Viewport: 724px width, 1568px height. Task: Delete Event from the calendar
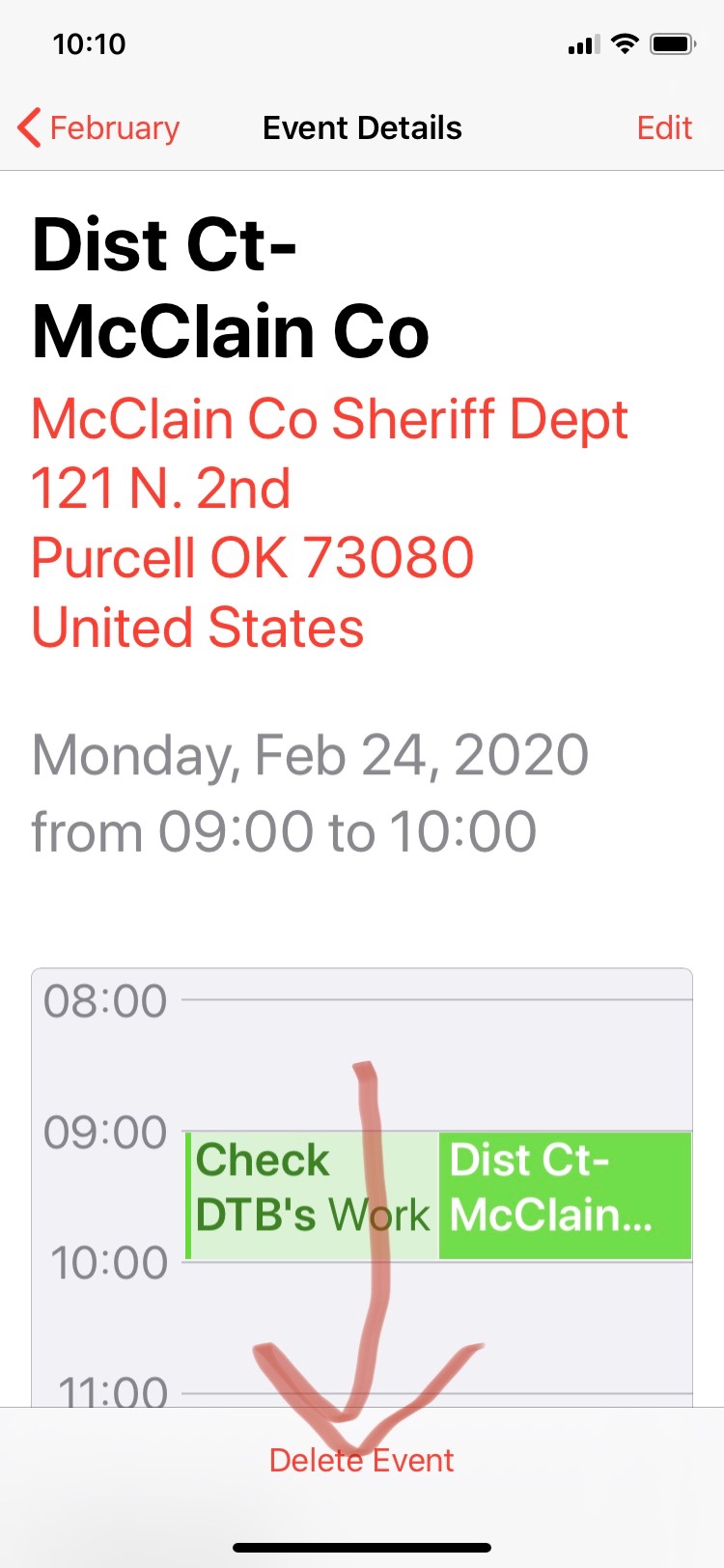coord(361,1460)
